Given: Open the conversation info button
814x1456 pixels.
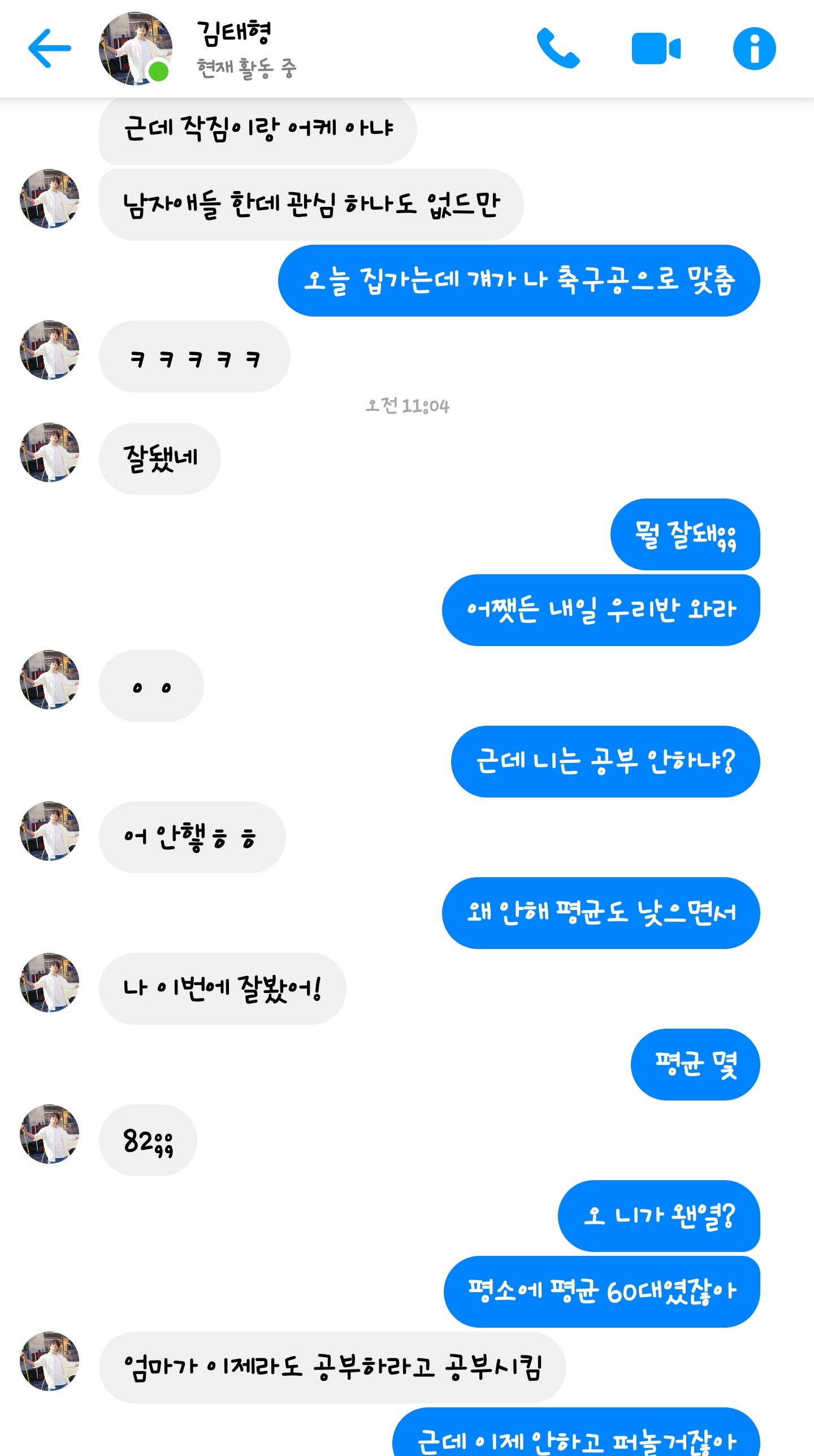Looking at the screenshot, I should 754,49.
